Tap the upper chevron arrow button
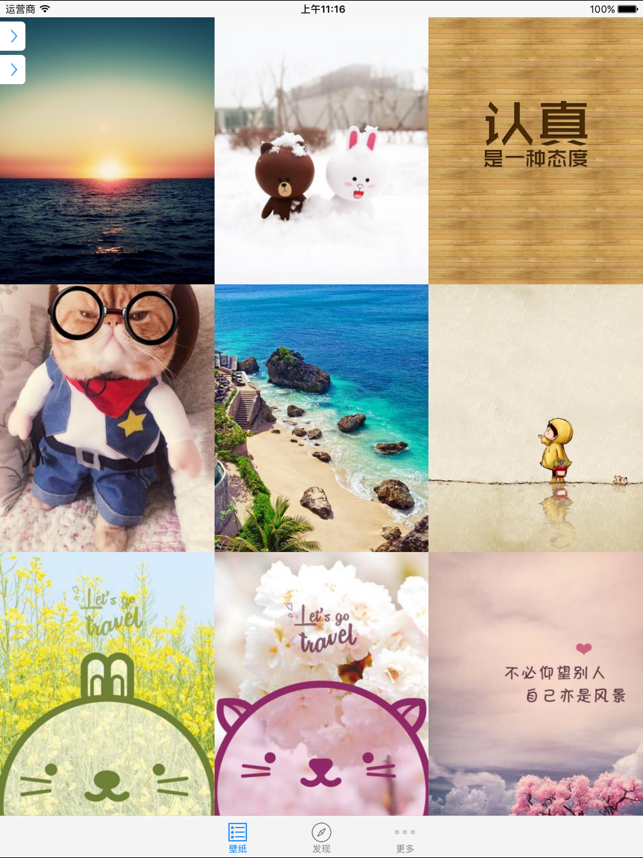Viewport: 643px width, 858px height. 13,37
